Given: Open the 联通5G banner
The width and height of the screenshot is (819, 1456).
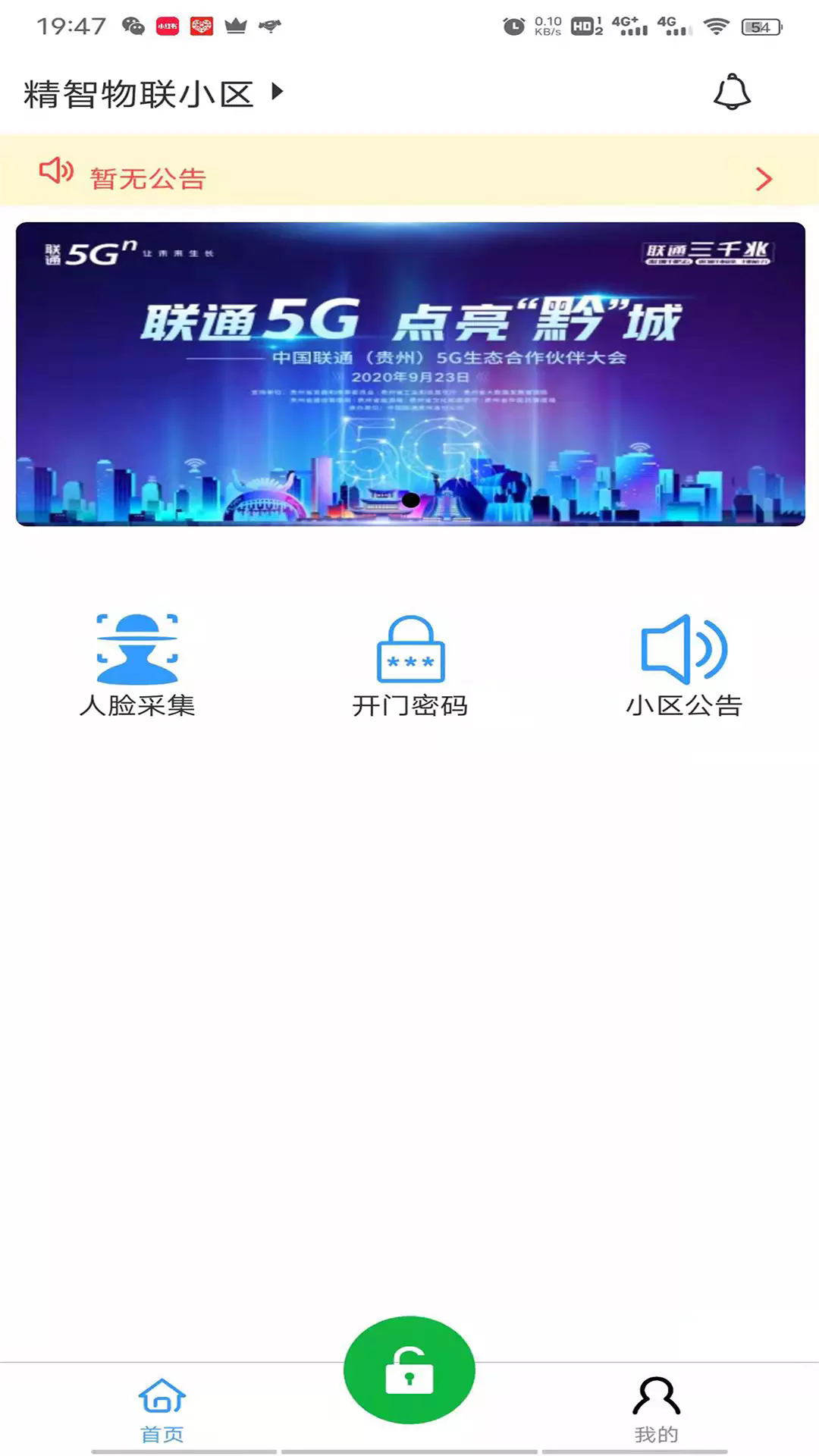Looking at the screenshot, I should (410, 373).
